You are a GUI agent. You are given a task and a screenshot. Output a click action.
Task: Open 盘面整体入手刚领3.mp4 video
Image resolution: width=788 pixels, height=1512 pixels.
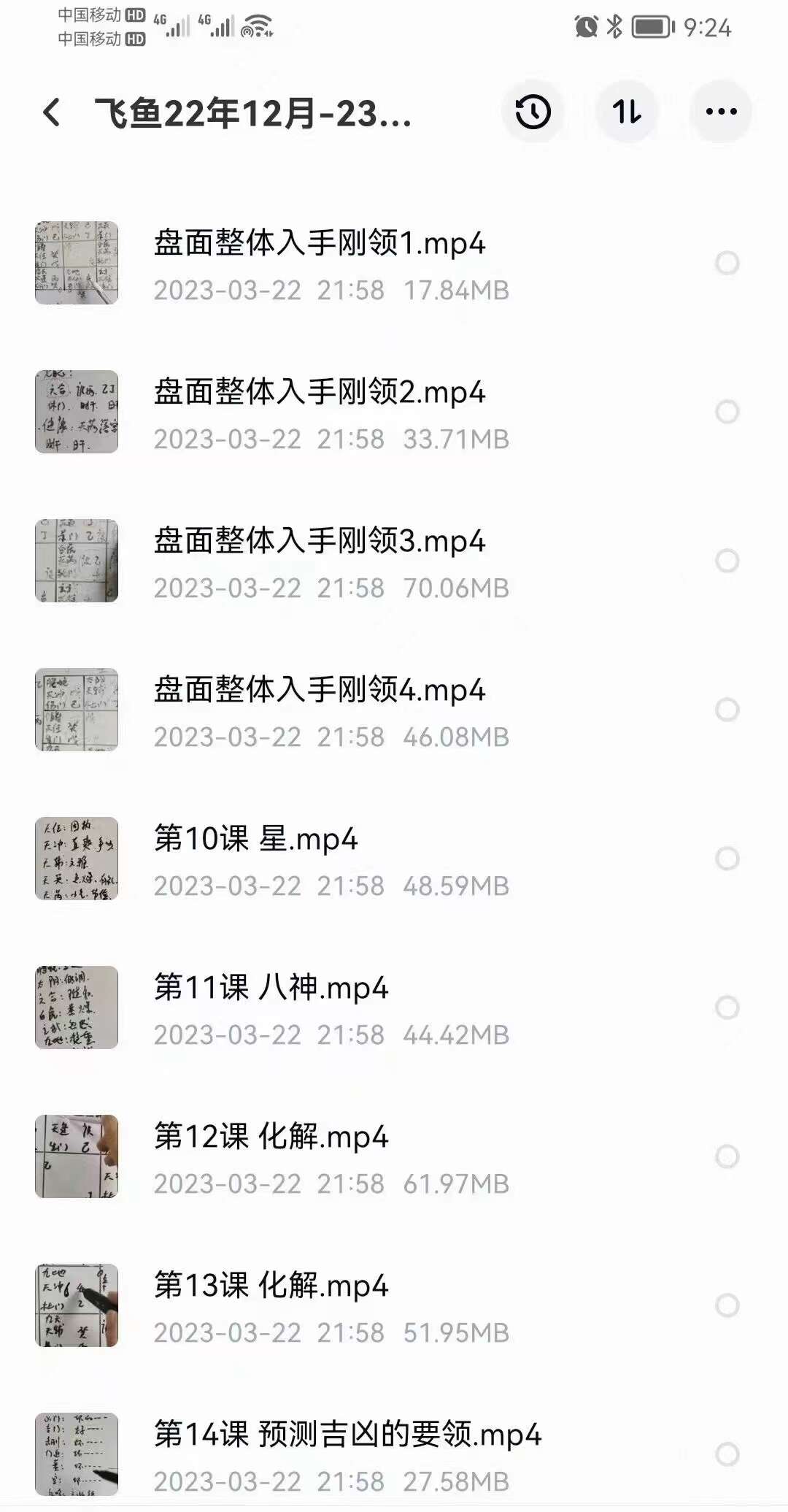[319, 542]
